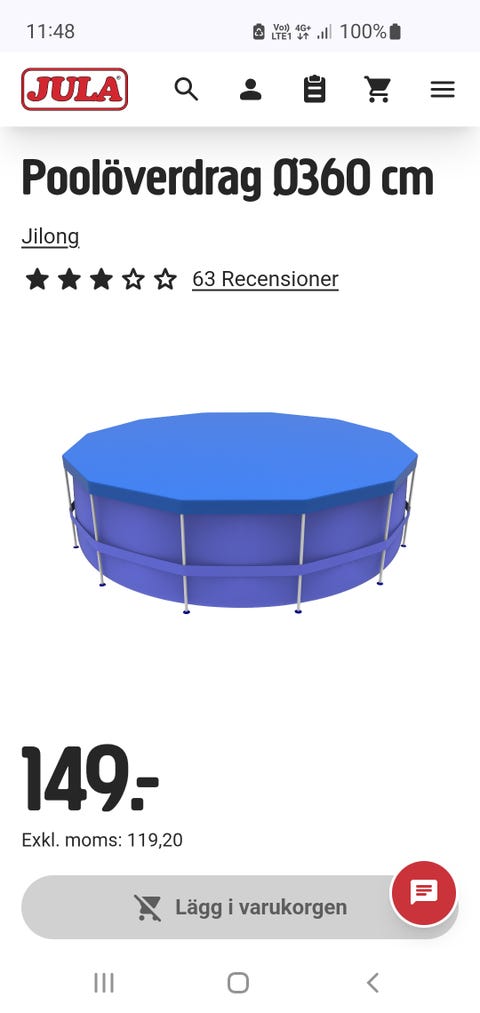Tap Lägg i varukorgen button
The width and height of the screenshot is (480, 1013).
(240, 907)
